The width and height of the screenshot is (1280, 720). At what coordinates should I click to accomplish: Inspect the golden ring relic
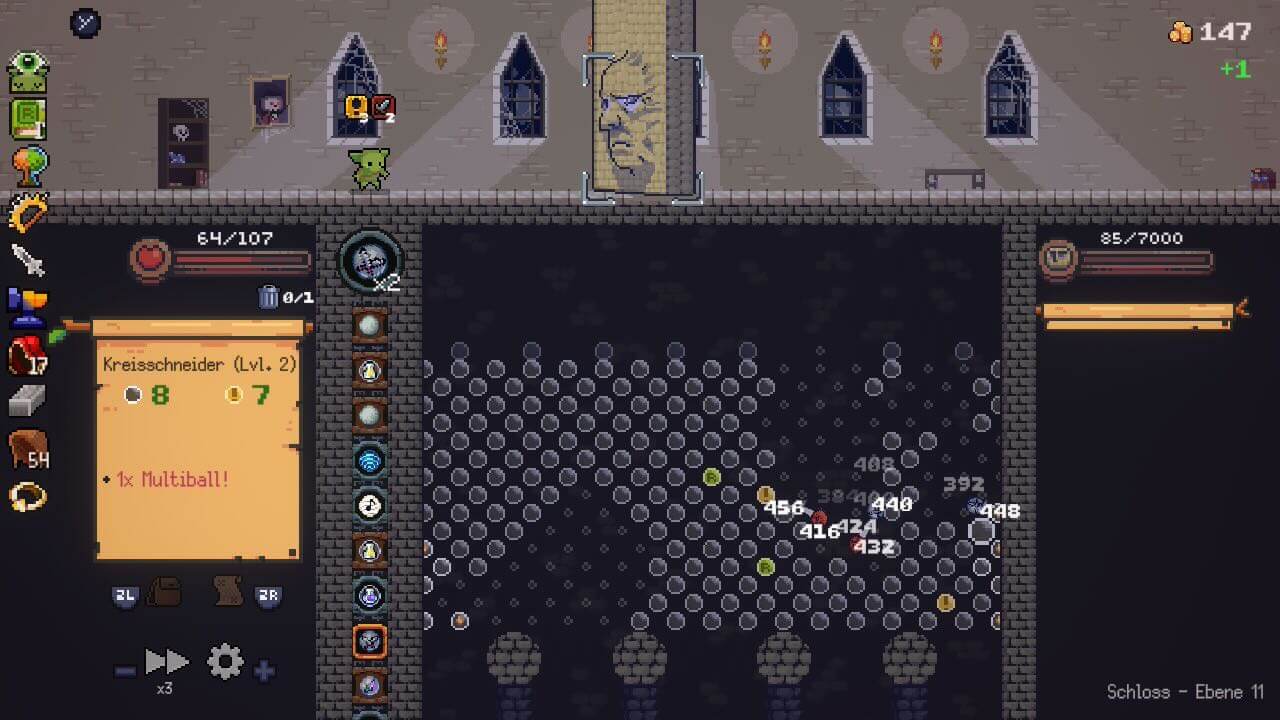28,497
